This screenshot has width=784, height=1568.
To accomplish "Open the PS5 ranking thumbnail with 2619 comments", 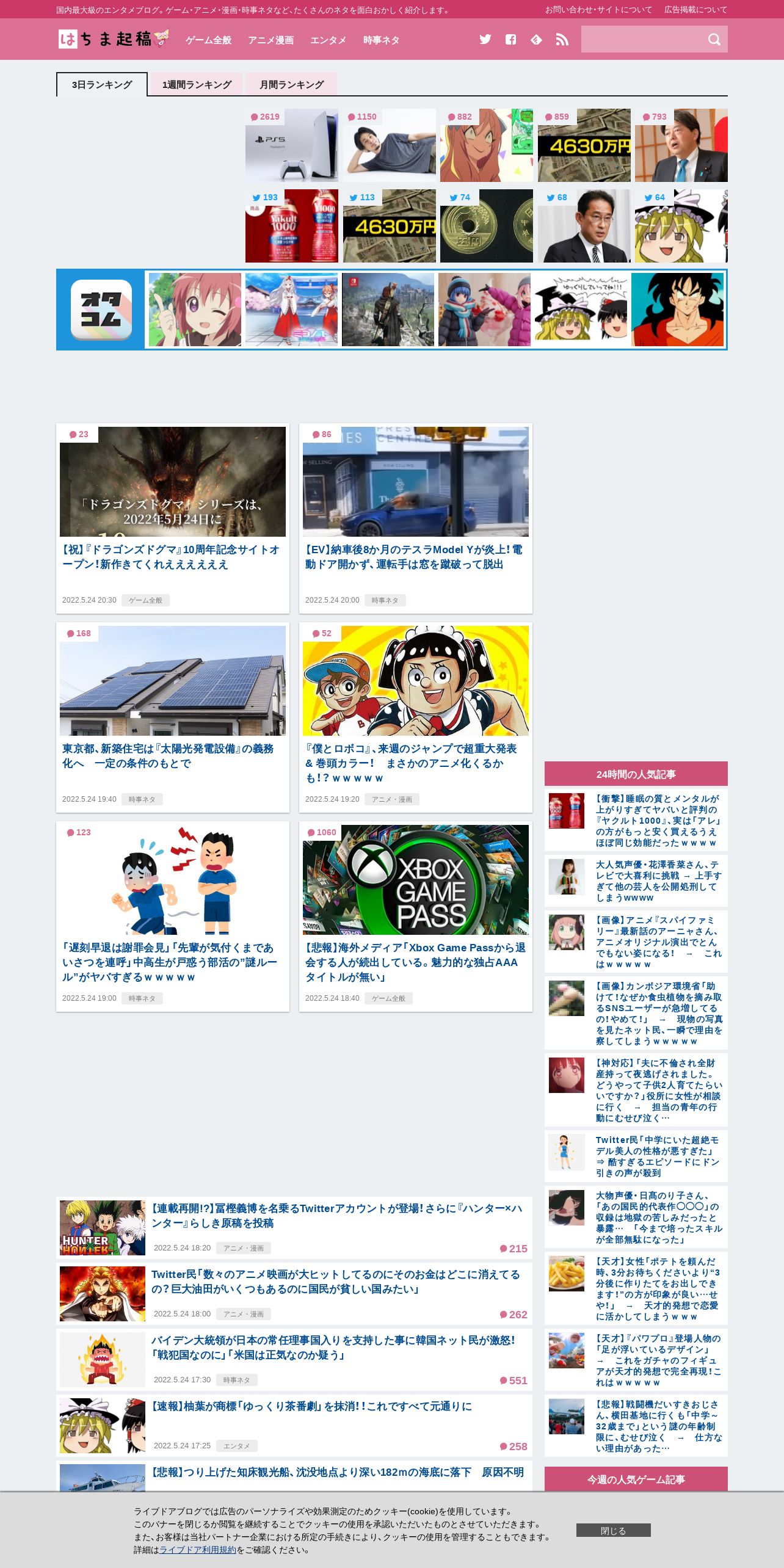I will coord(292,145).
